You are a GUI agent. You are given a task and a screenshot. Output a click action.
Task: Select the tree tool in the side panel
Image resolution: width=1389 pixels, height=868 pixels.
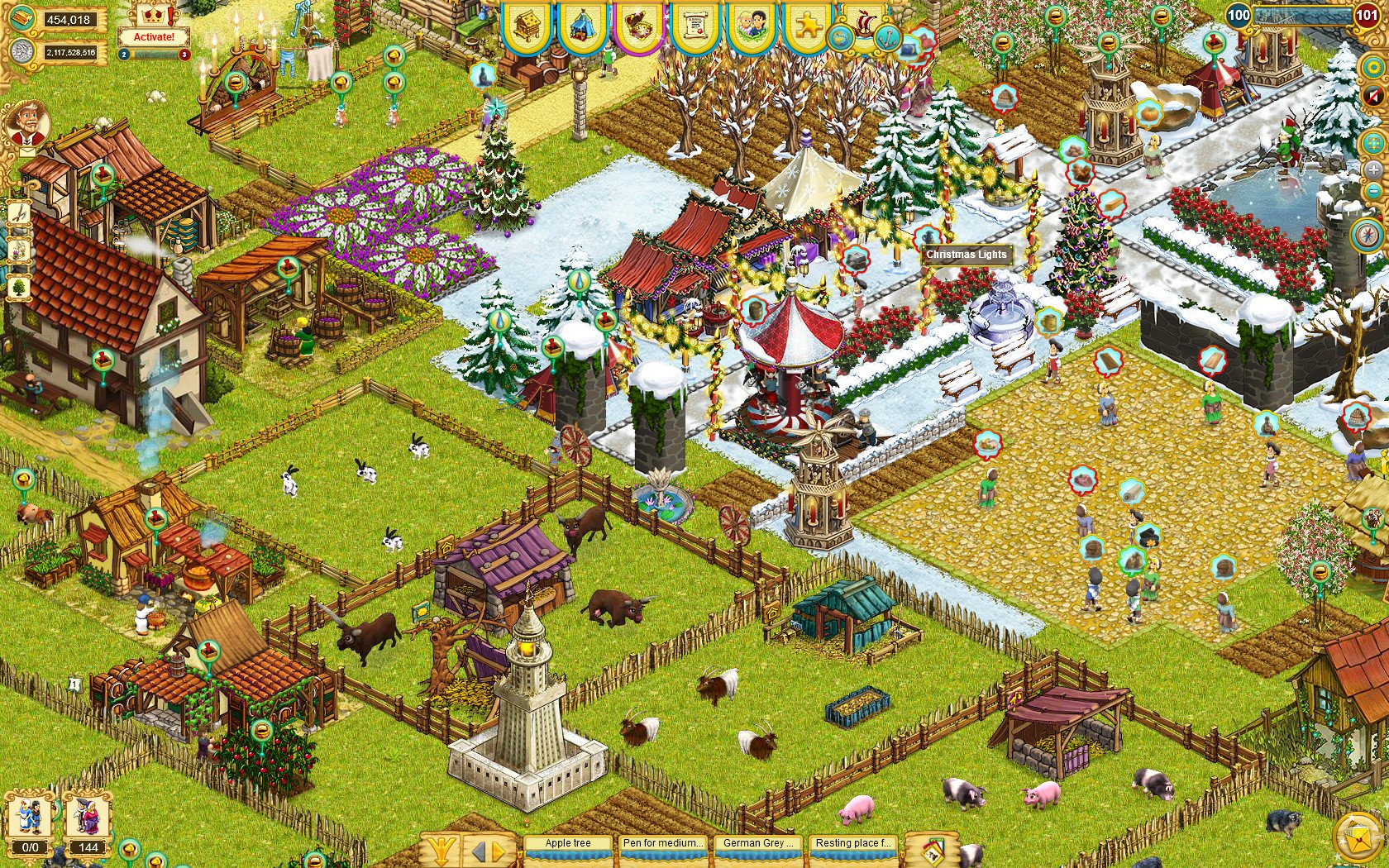[x=18, y=289]
